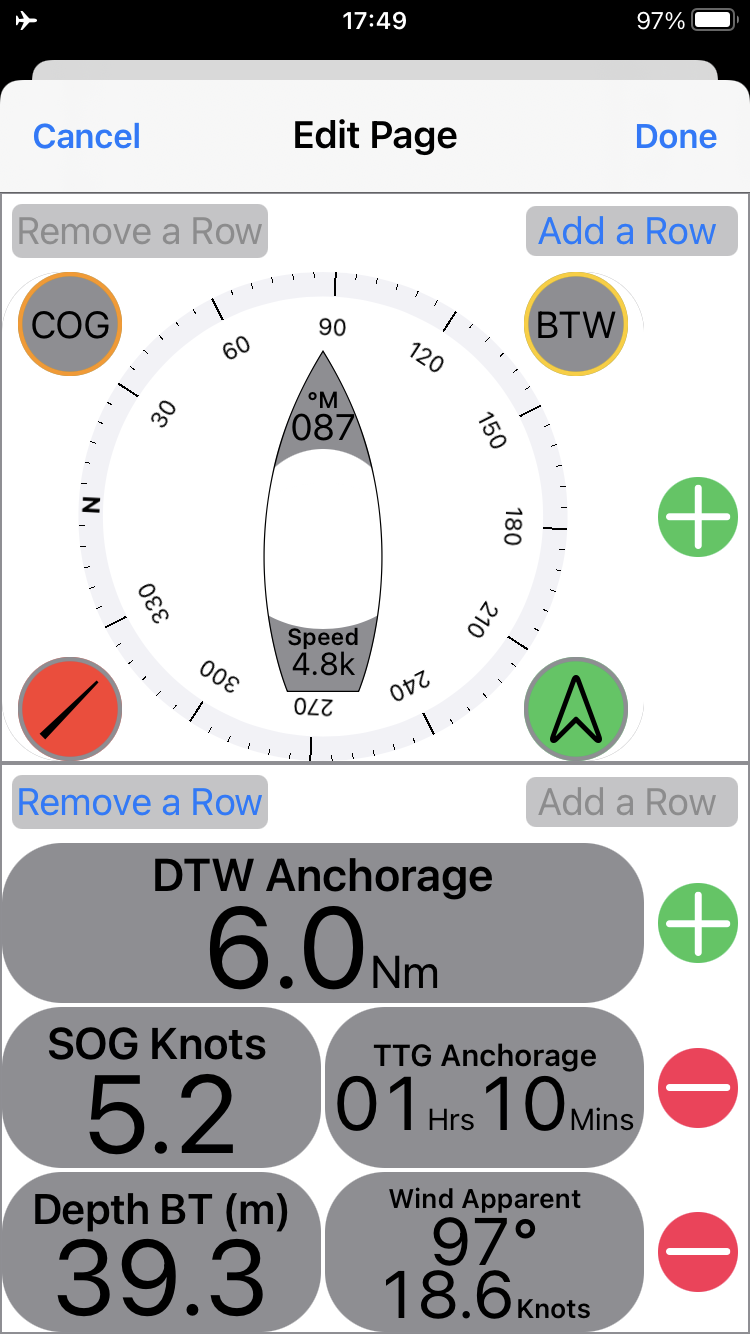750x1334 pixels.
Task: Tap the green plus beside the compass
Action: (698, 516)
